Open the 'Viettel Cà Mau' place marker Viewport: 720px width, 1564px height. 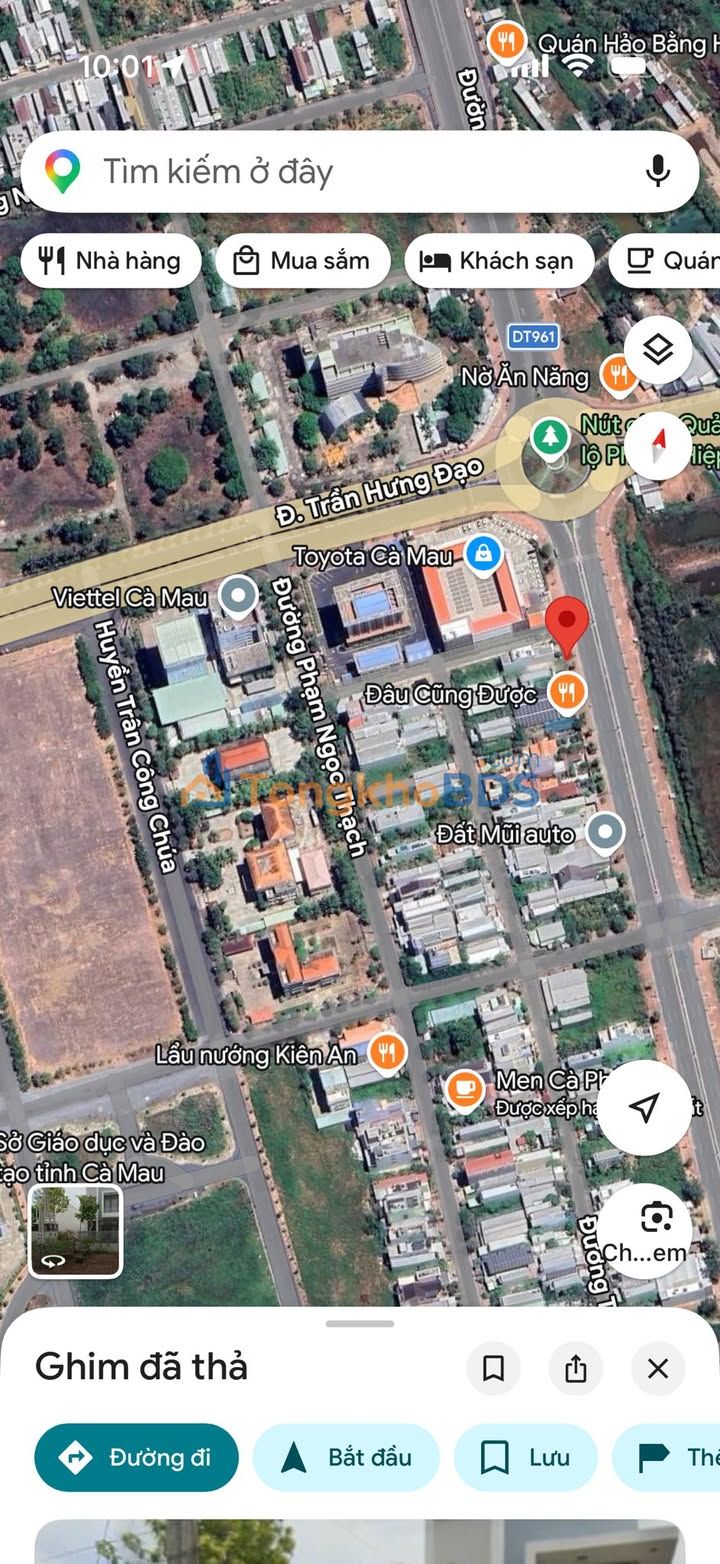(x=238, y=597)
